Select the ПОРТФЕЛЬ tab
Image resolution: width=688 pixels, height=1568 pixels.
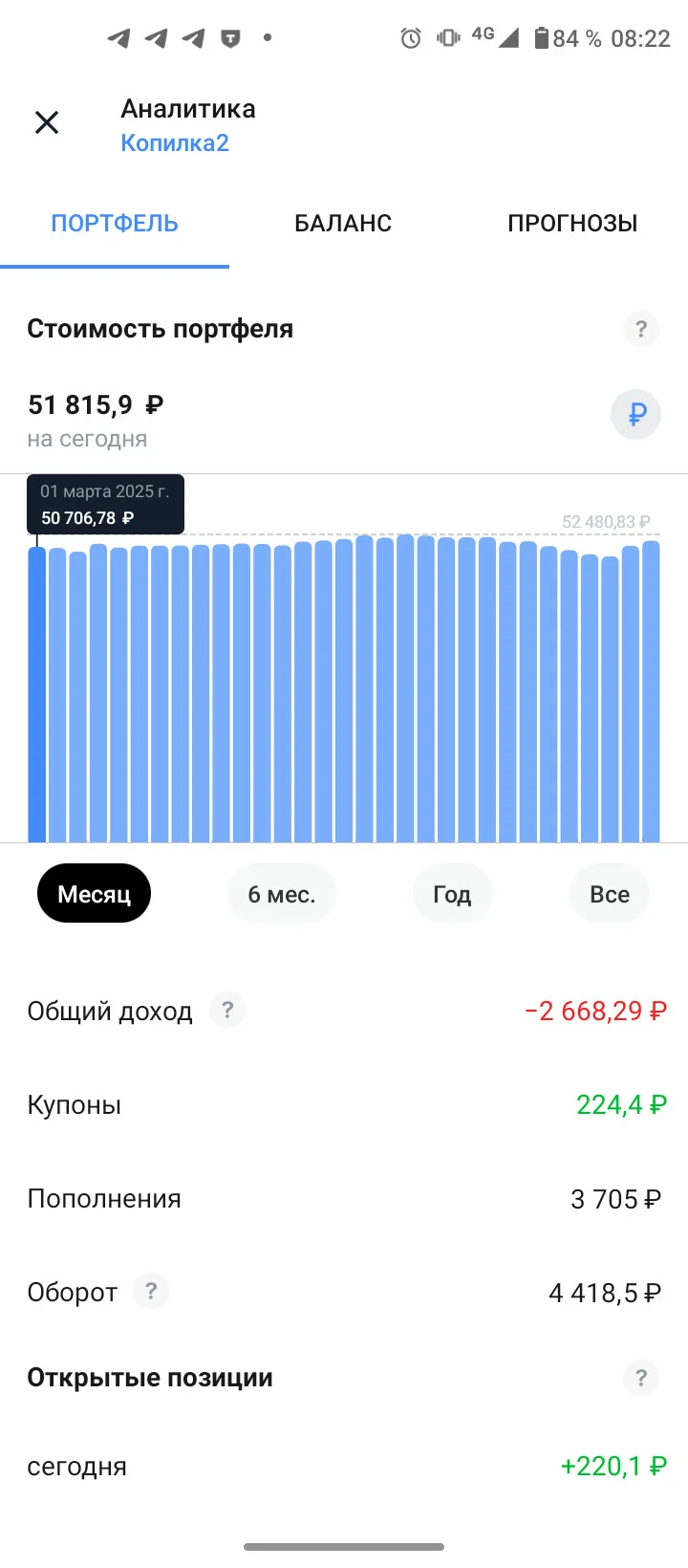coord(115,224)
